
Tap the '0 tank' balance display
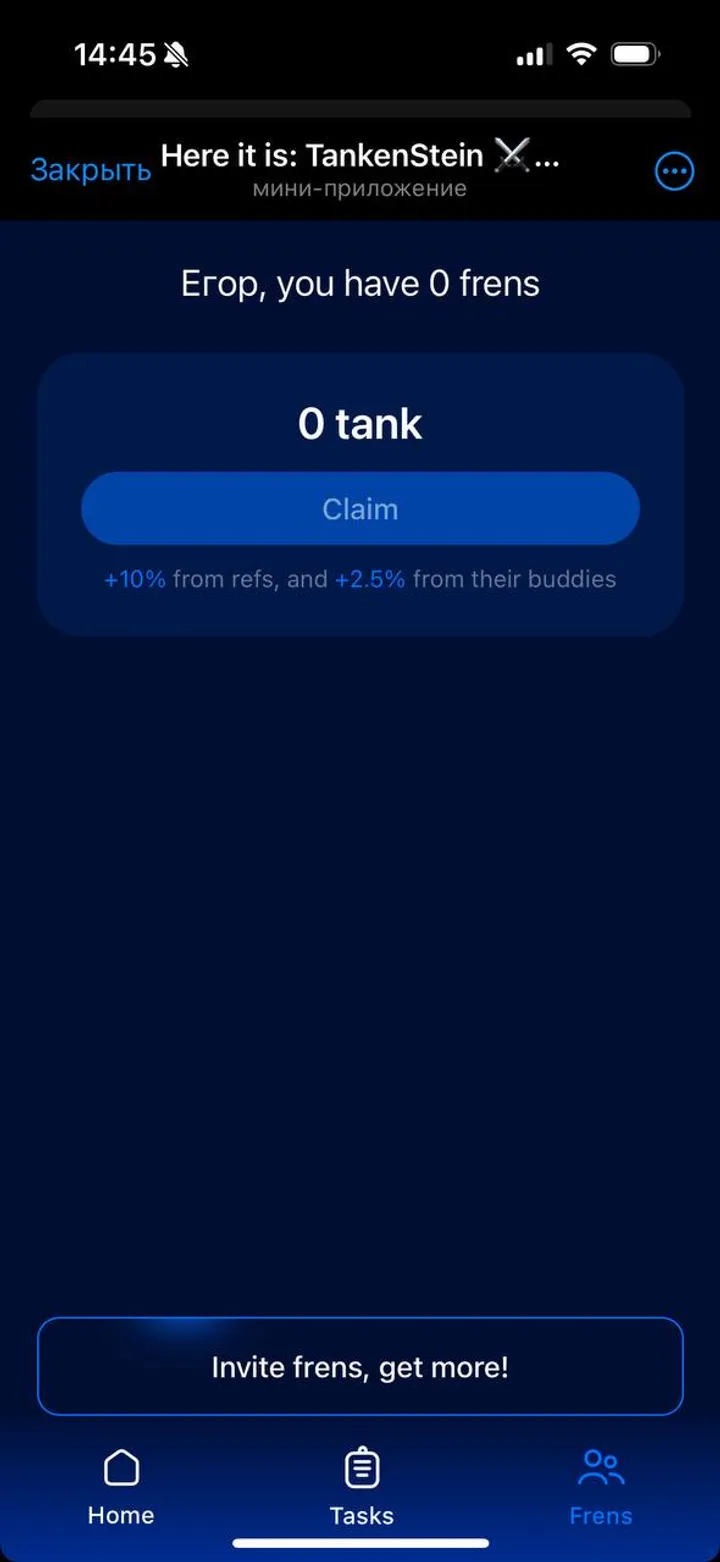click(360, 423)
